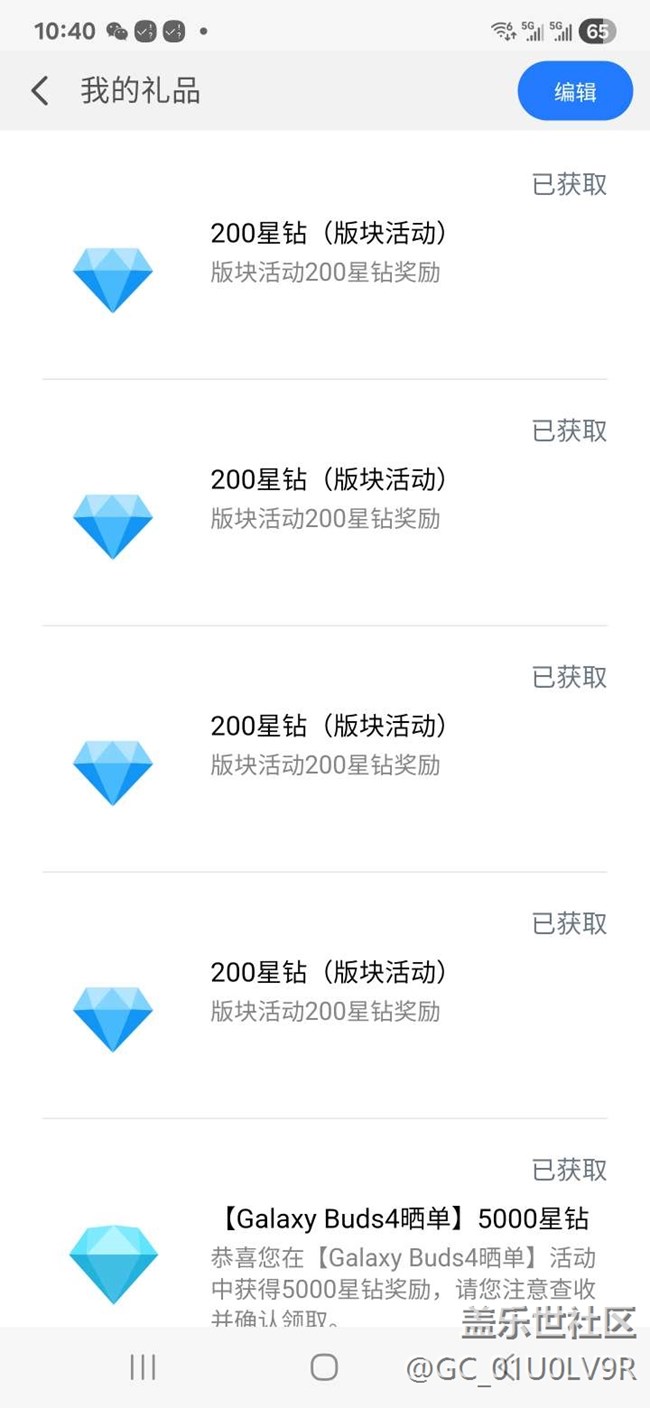The width and height of the screenshot is (650, 1408).
Task: Go to the home screen
Action: click(x=324, y=1367)
